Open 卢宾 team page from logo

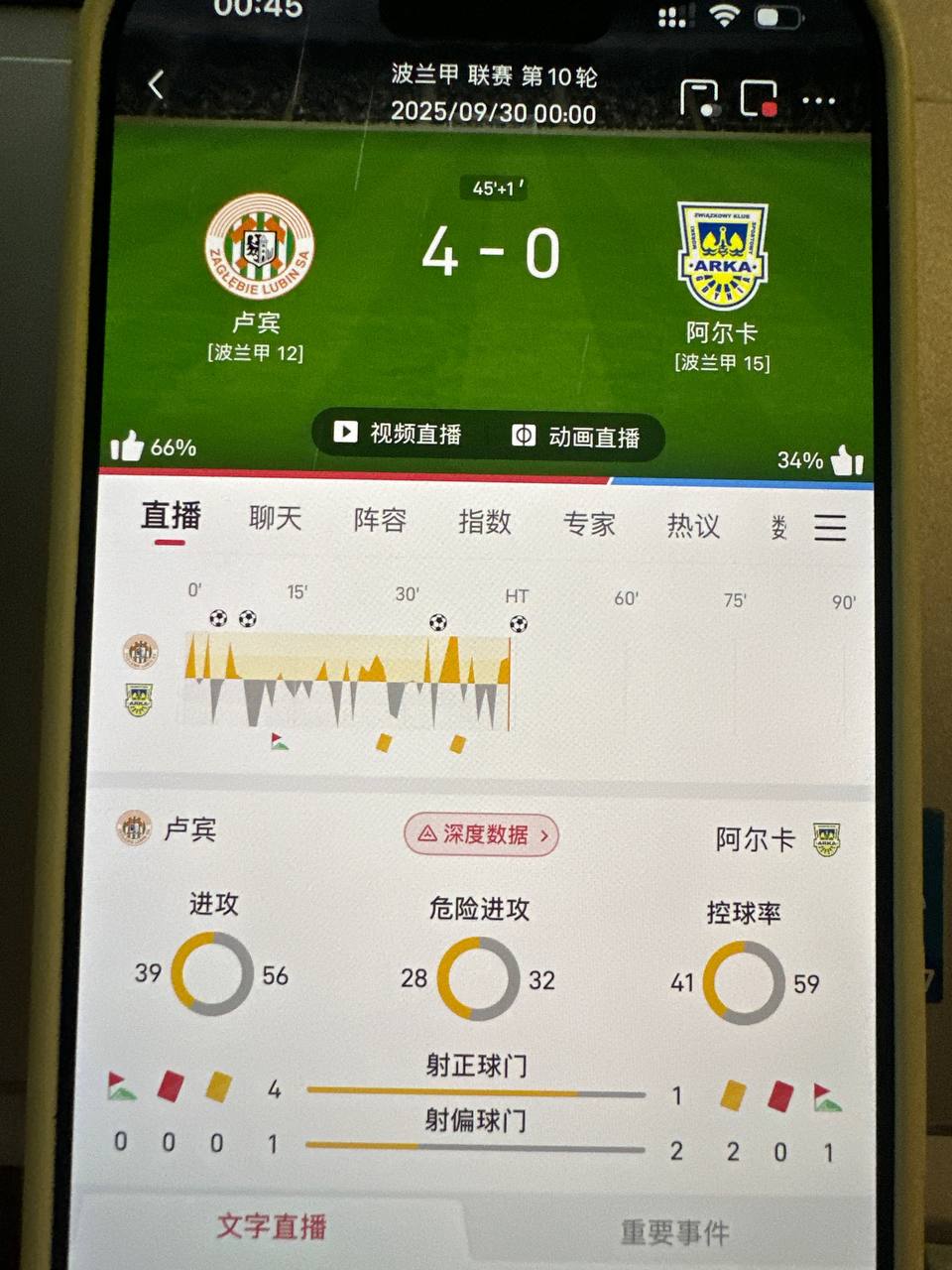259,246
